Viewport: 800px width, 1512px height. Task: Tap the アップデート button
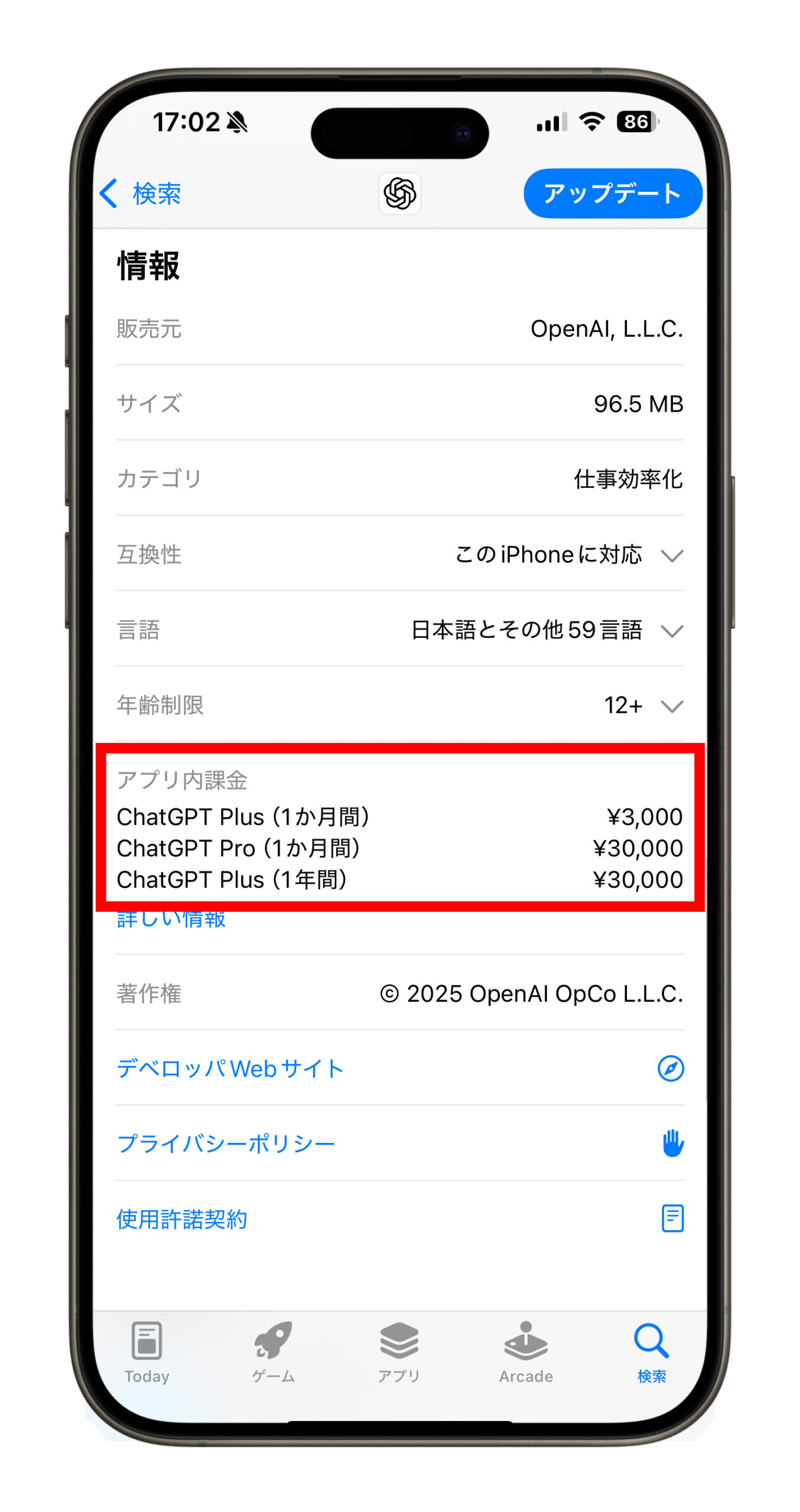612,194
